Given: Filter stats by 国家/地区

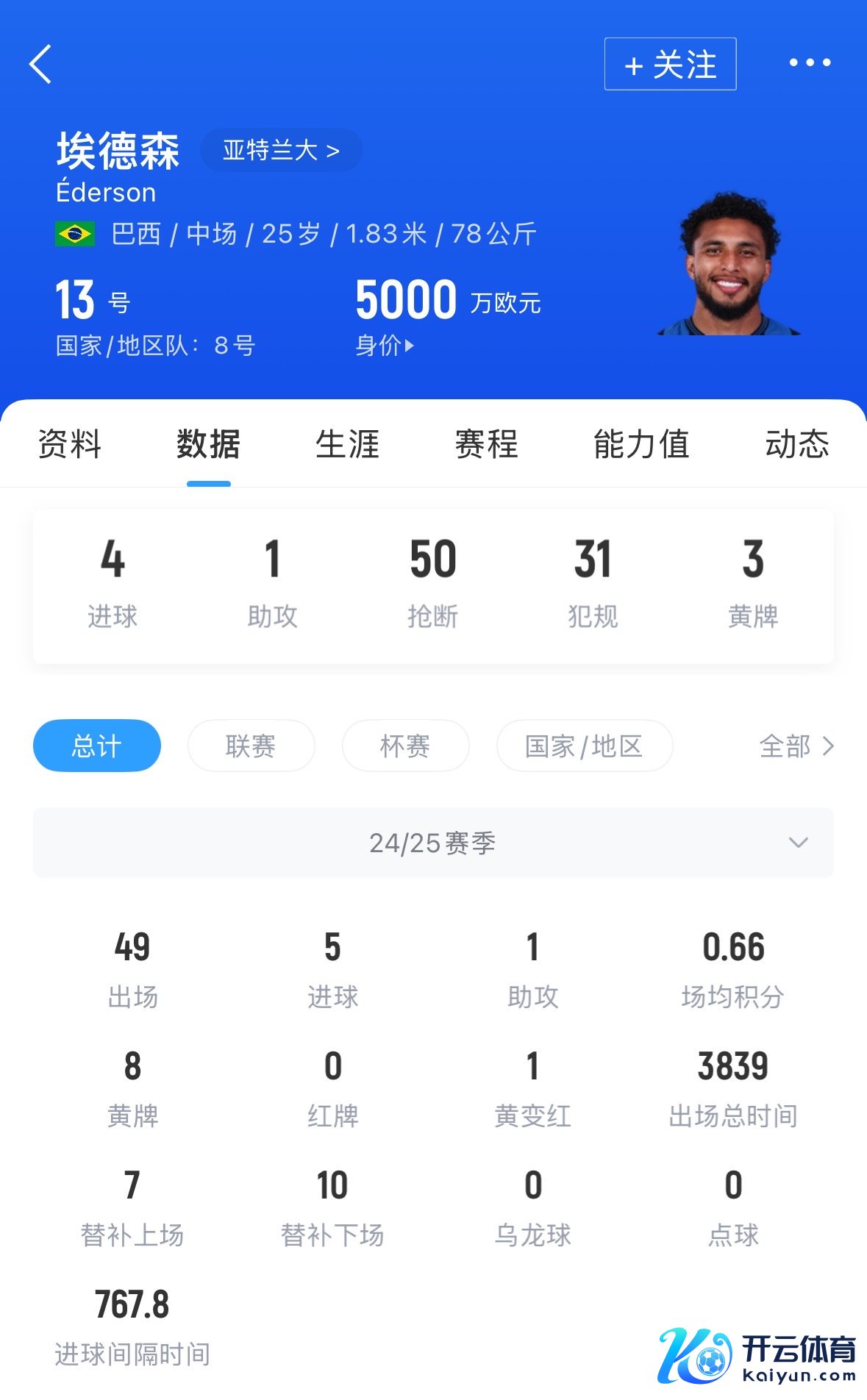Looking at the screenshot, I should coord(584,746).
